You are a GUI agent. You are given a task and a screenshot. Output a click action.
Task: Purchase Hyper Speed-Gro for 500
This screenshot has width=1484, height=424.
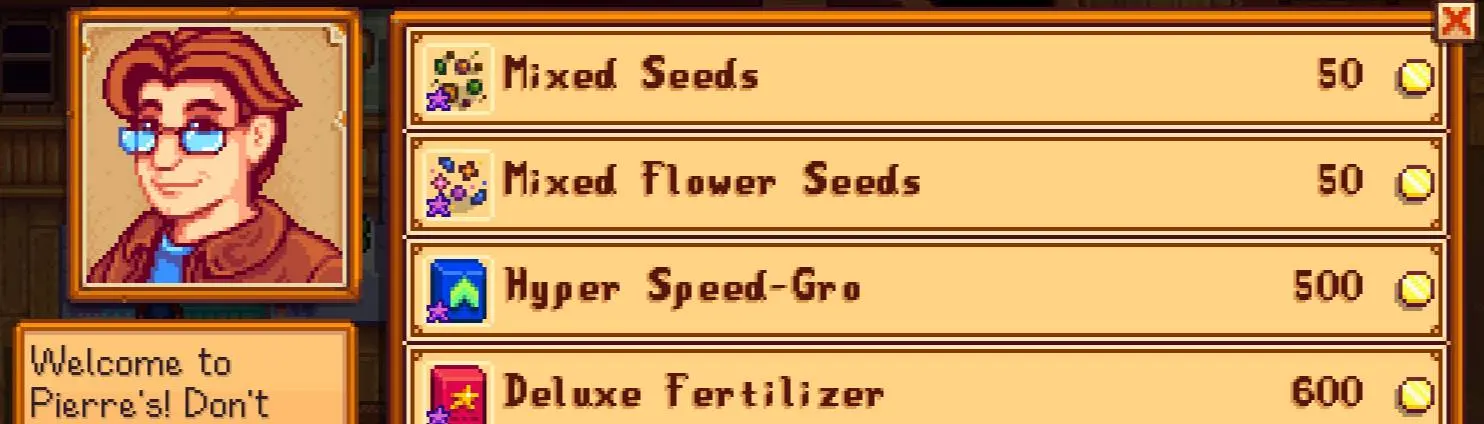pyautogui.click(x=924, y=289)
